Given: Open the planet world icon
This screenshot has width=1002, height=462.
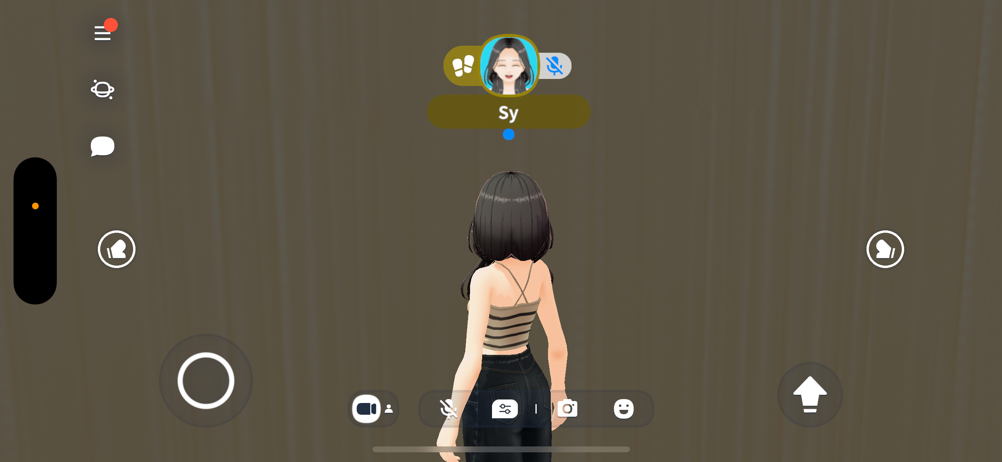Looking at the screenshot, I should click(102, 89).
